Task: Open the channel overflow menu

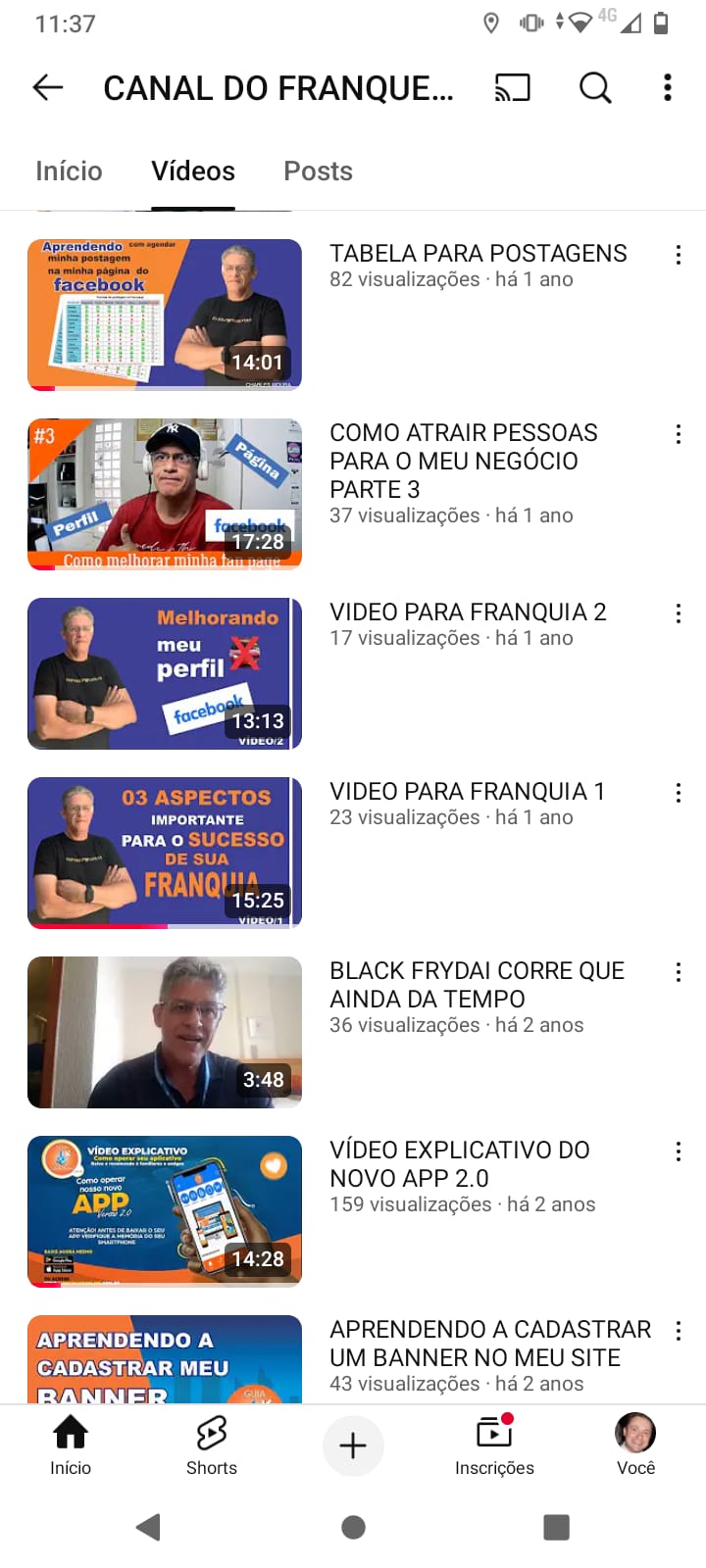Action: point(668,87)
